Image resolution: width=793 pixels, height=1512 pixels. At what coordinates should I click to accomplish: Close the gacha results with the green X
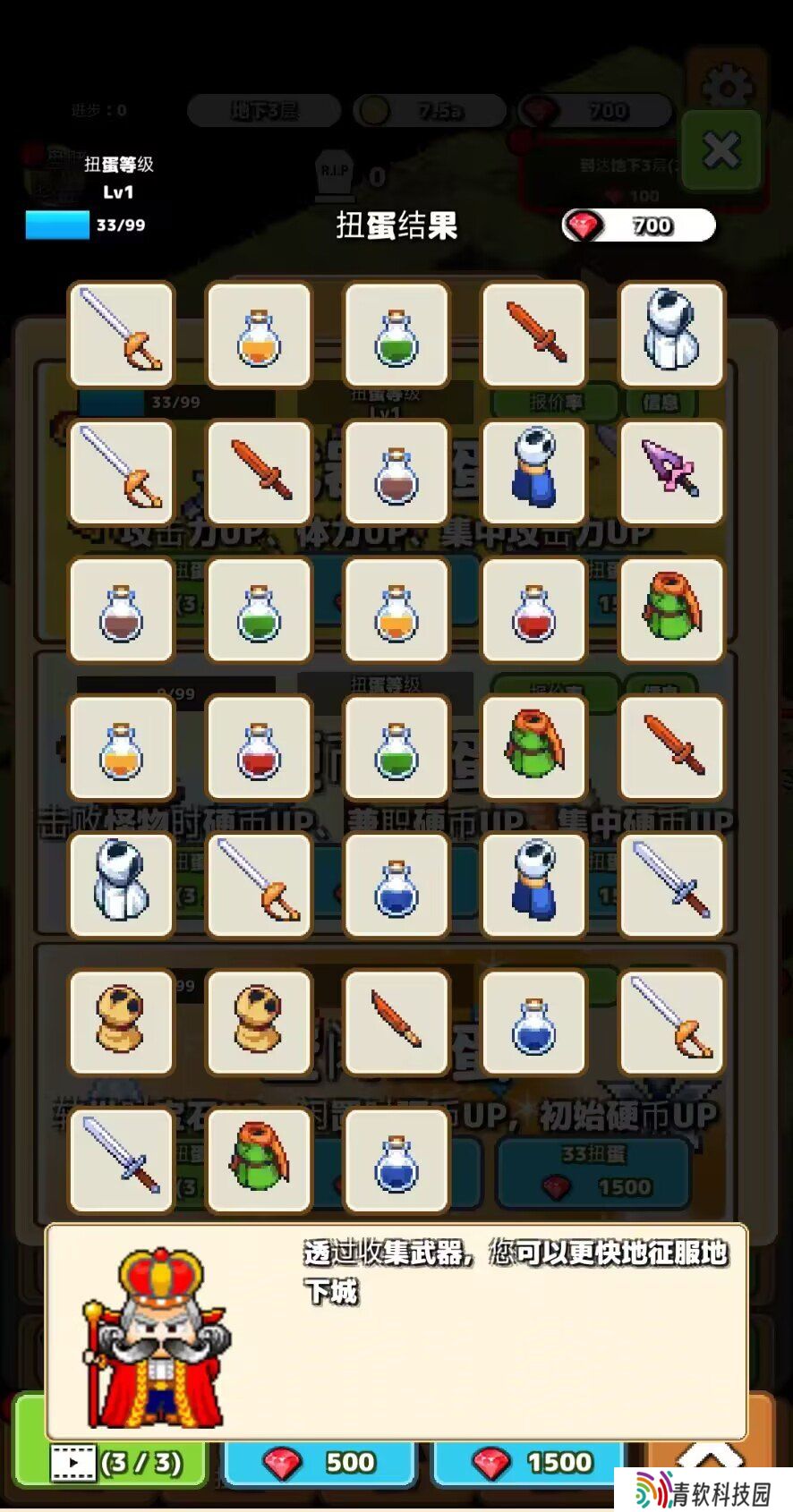(721, 150)
